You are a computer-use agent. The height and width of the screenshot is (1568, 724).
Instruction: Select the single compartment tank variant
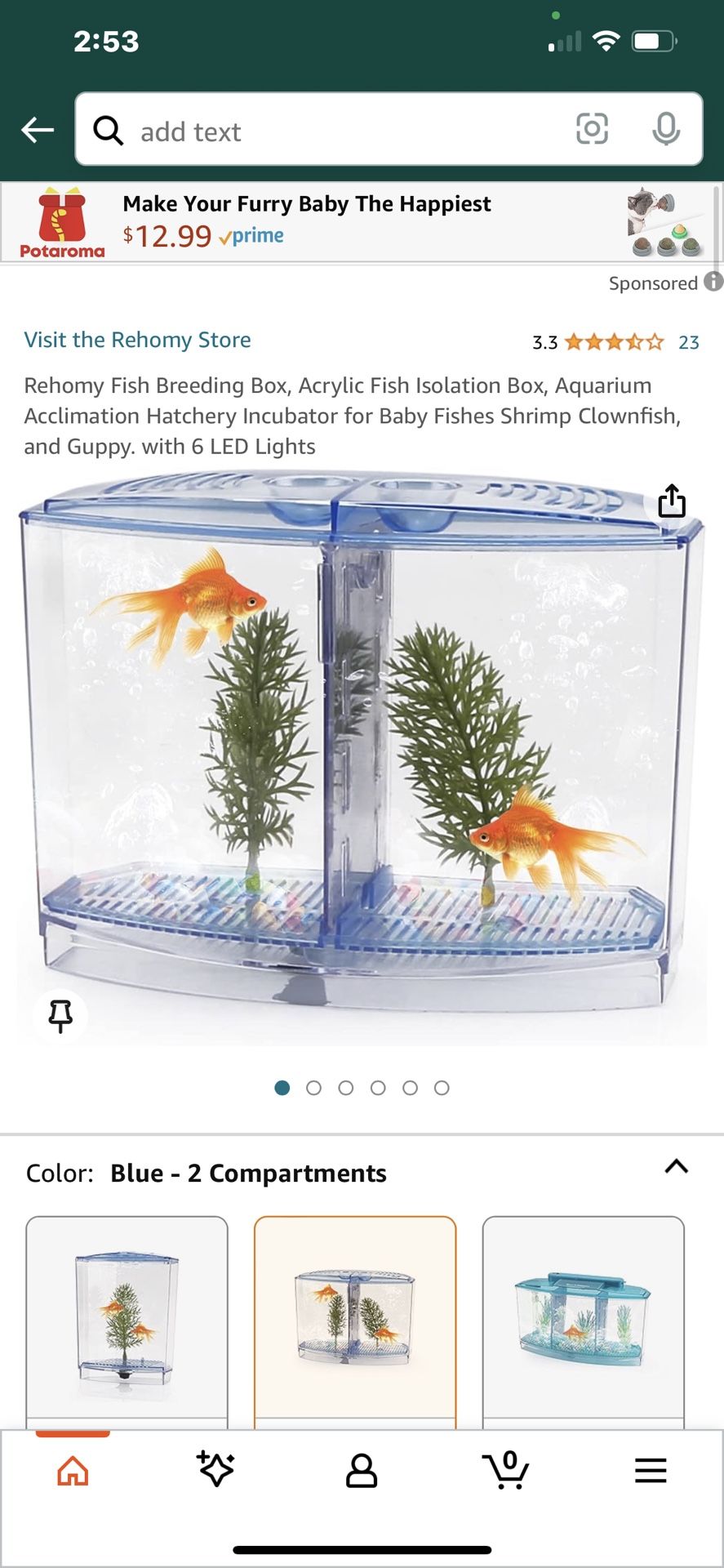(127, 1321)
